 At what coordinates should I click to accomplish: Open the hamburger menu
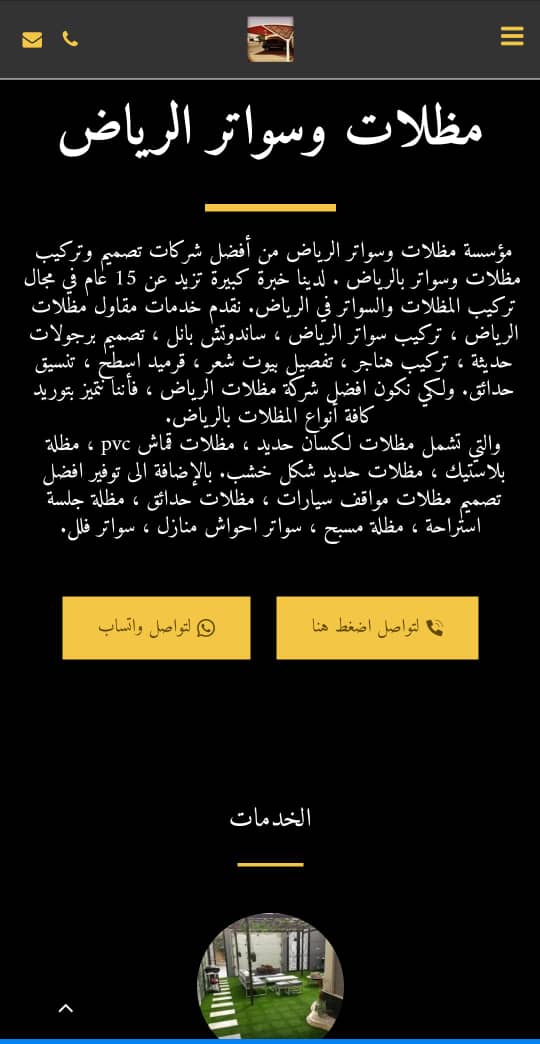pyautogui.click(x=511, y=36)
